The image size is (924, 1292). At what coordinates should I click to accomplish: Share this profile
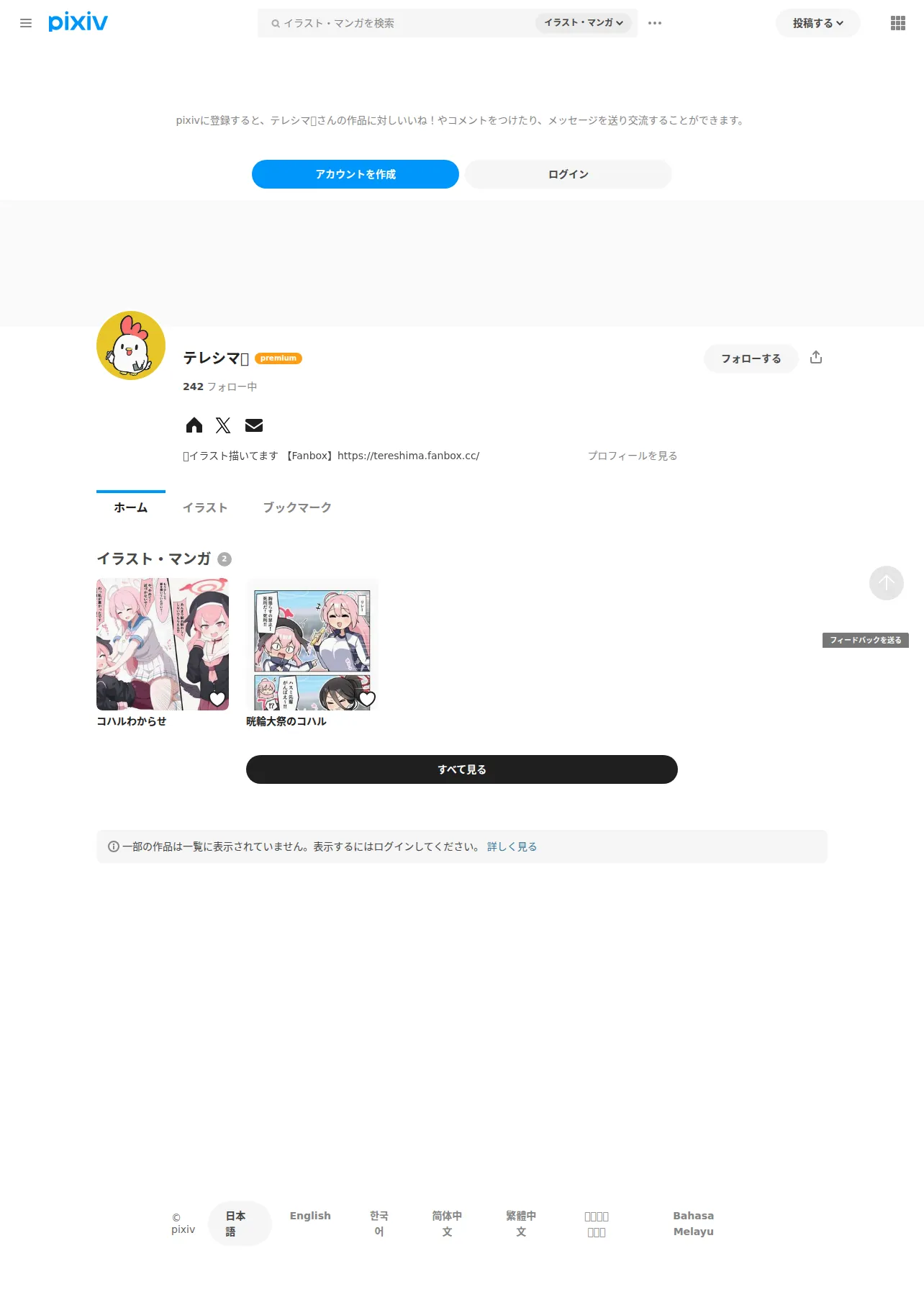816,357
